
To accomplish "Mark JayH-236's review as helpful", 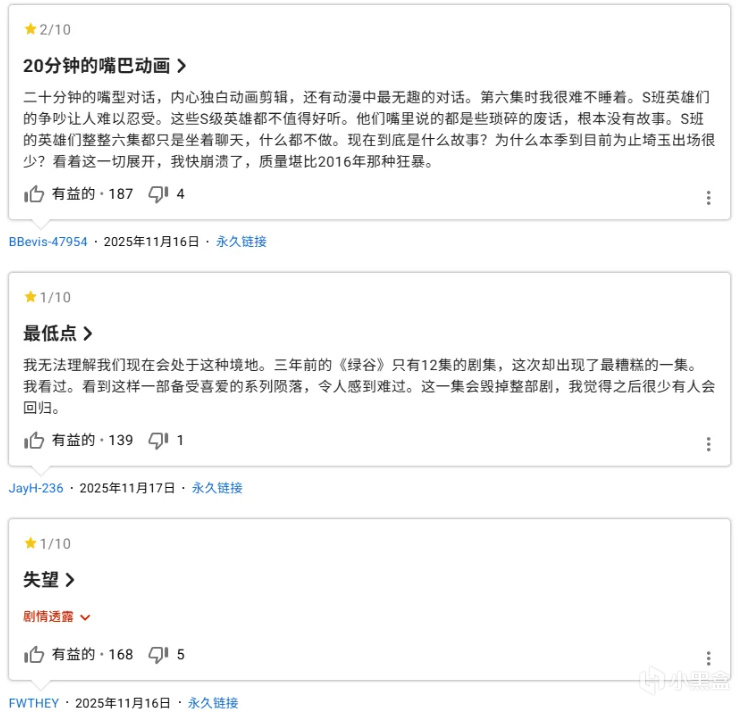I will (x=35, y=440).
